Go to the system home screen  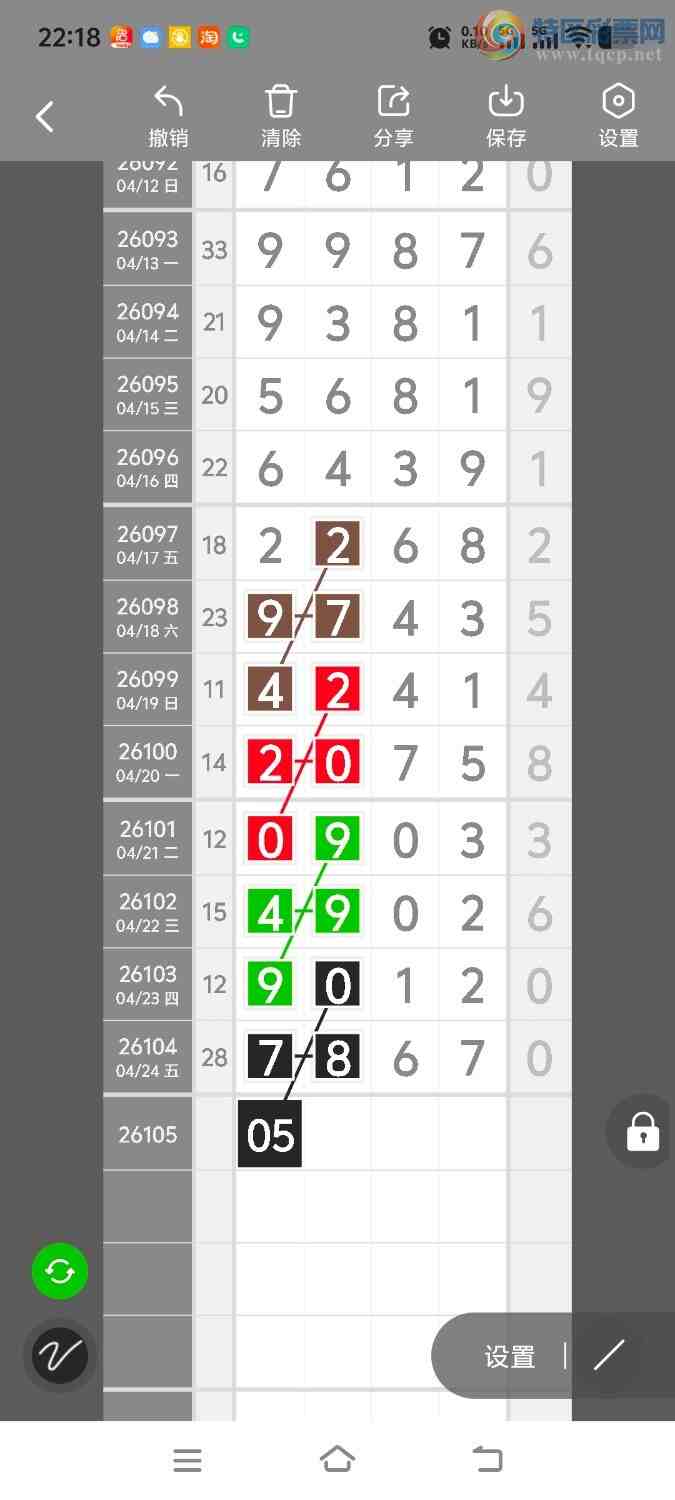click(x=337, y=1460)
